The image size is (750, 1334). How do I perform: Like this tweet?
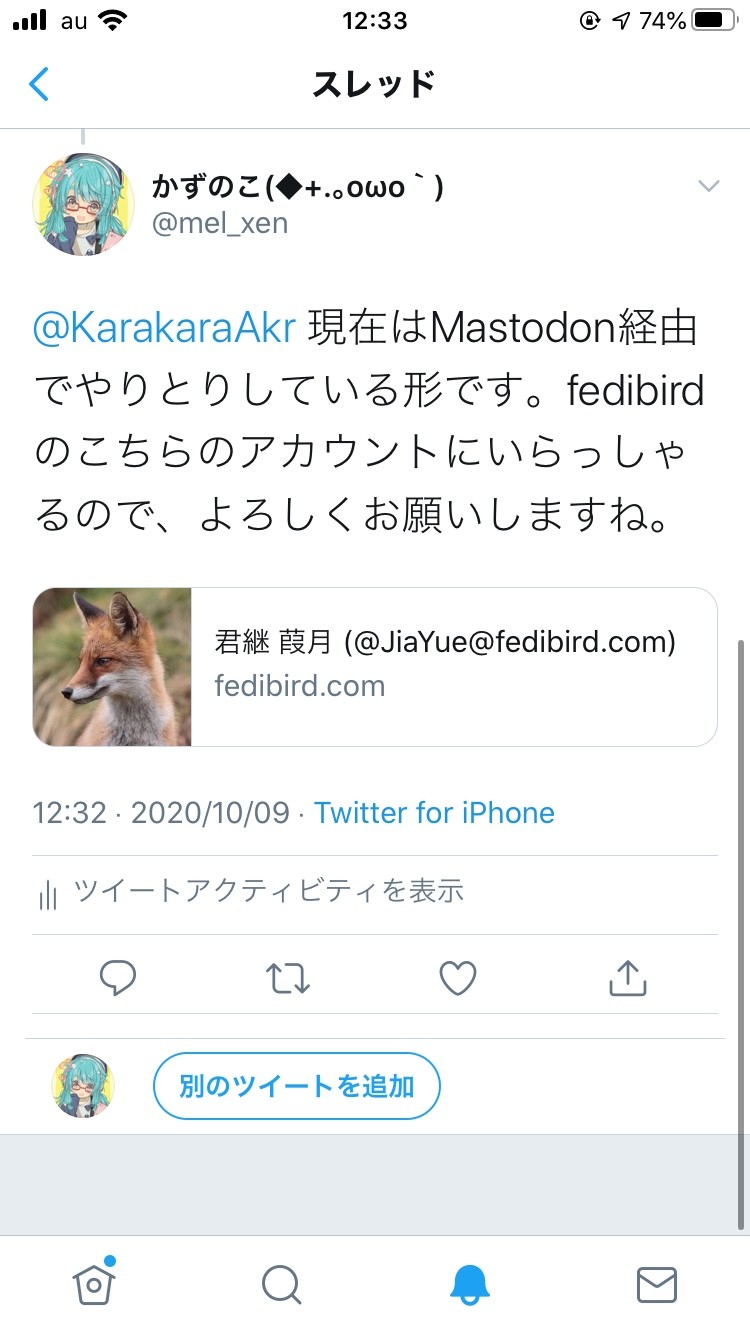pos(458,978)
